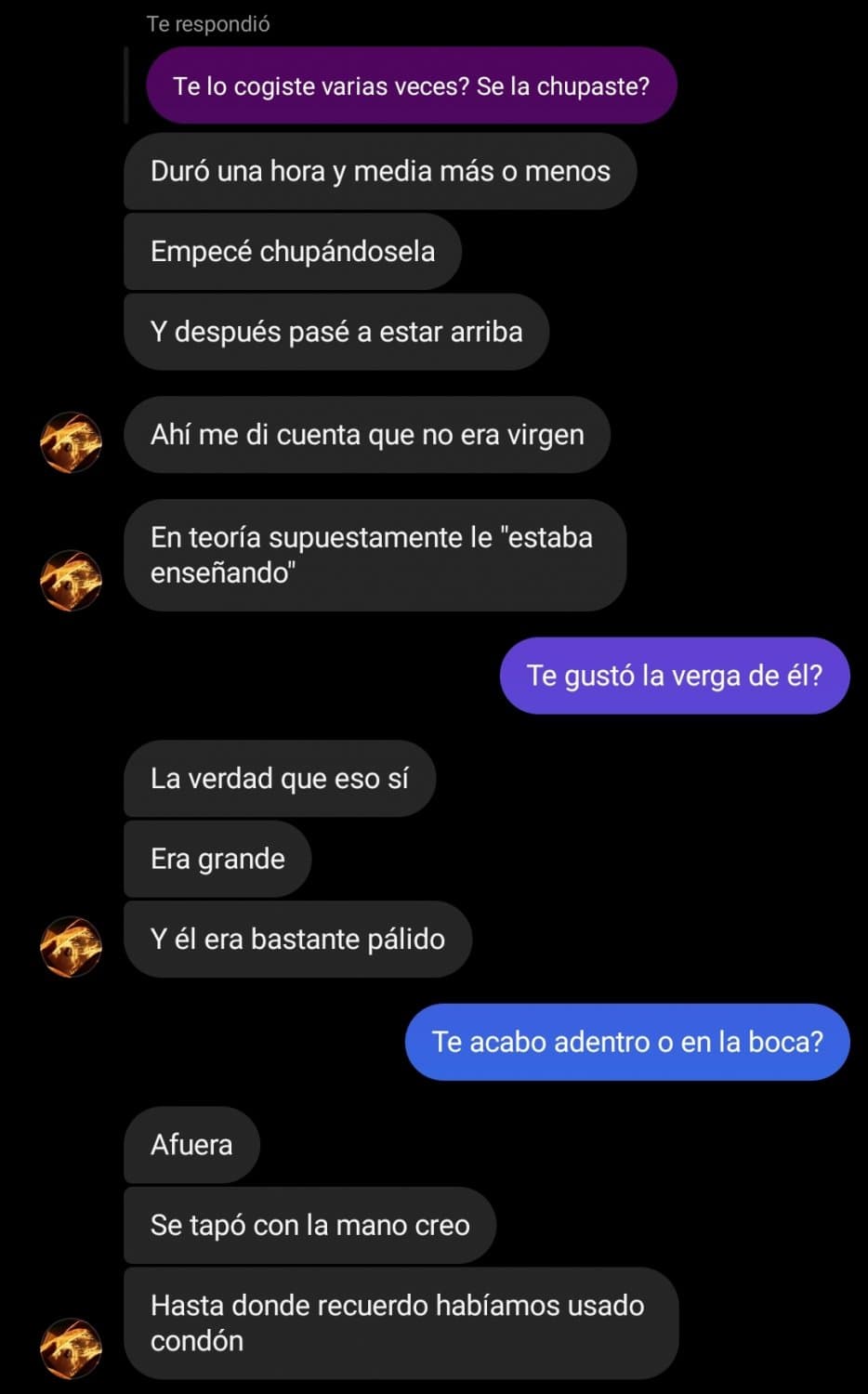The width and height of the screenshot is (868, 1394).
Task: Click the 'Te respondió' reply label
Action: (x=206, y=24)
